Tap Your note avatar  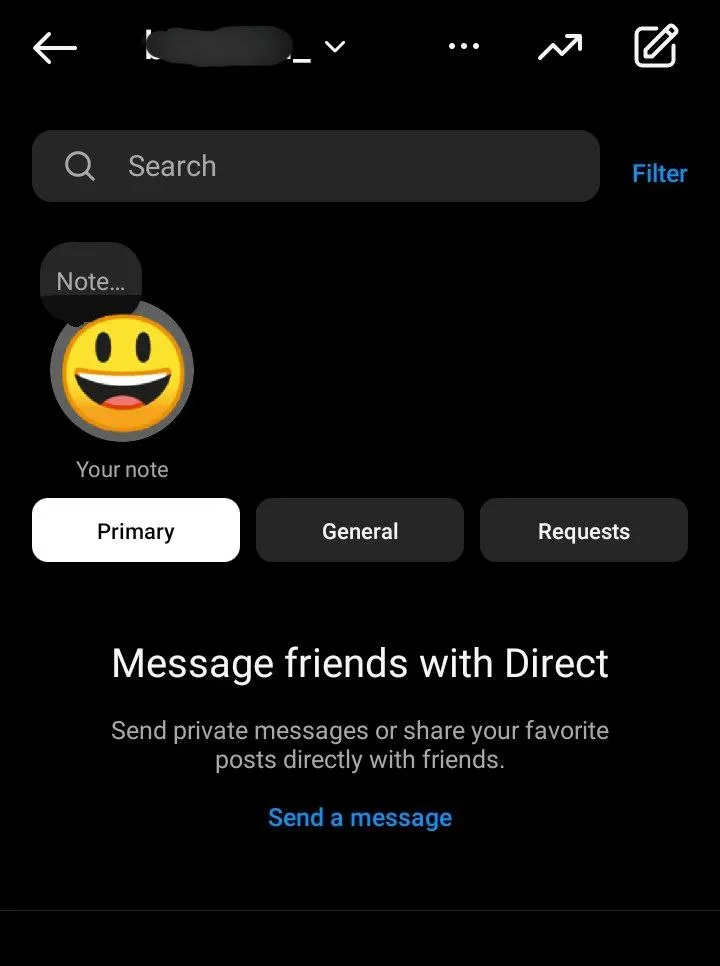tap(122, 371)
